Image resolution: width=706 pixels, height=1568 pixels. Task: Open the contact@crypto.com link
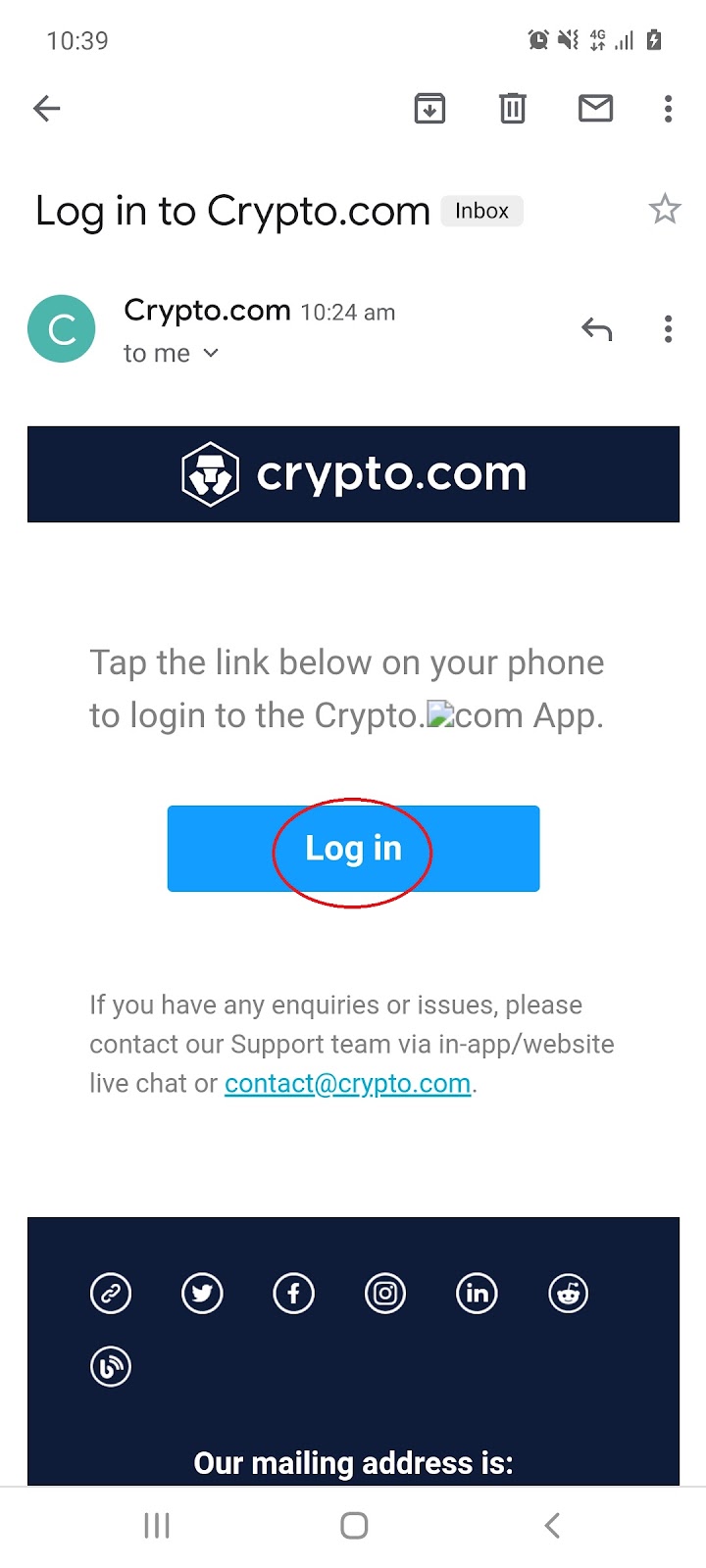(347, 1083)
